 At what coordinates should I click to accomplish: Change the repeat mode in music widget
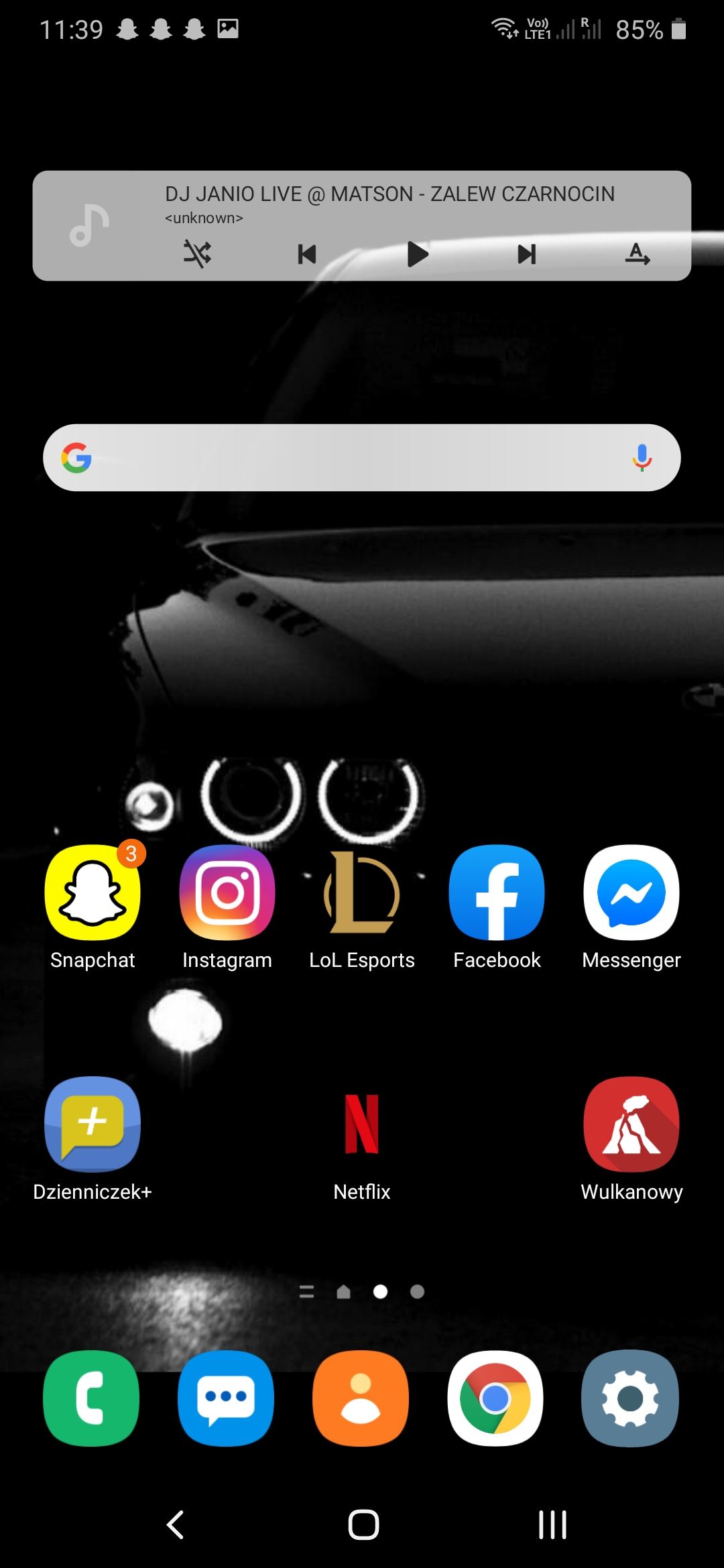(x=637, y=254)
